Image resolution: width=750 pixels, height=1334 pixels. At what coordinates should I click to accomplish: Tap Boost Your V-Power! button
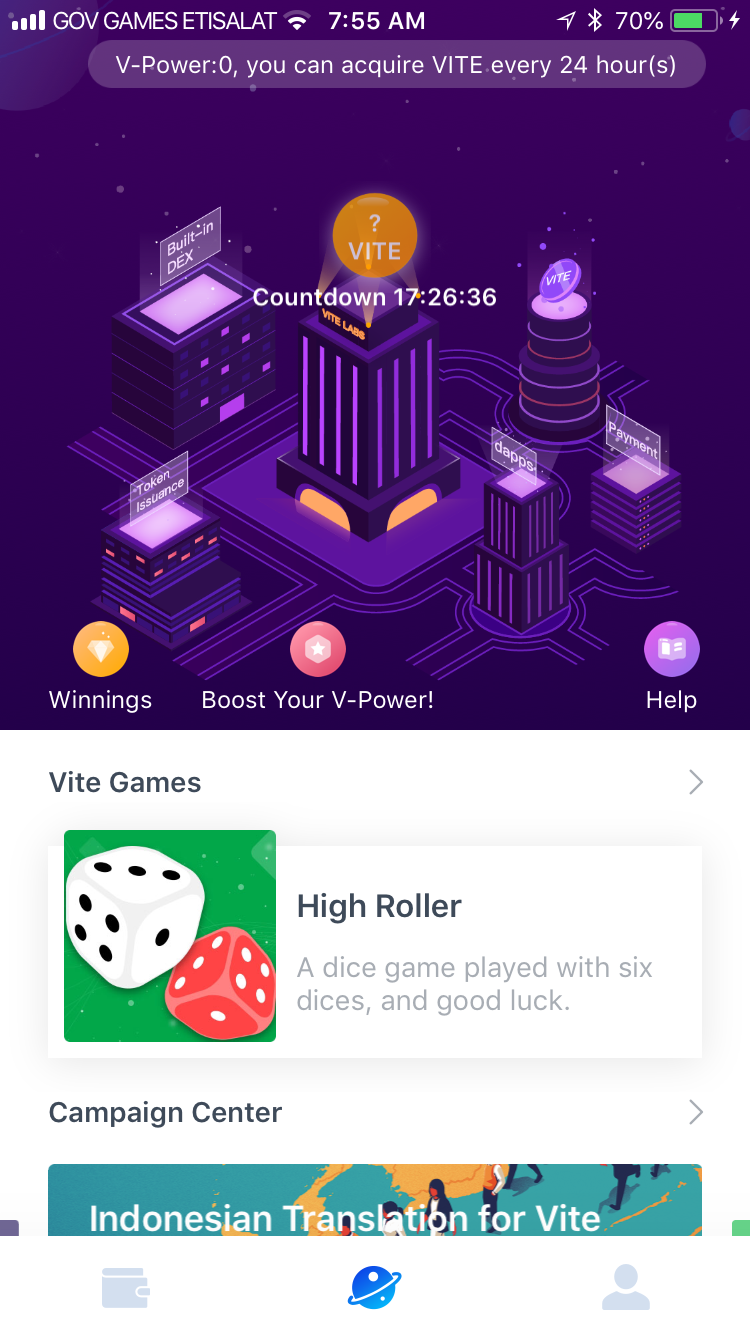pyautogui.click(x=318, y=650)
